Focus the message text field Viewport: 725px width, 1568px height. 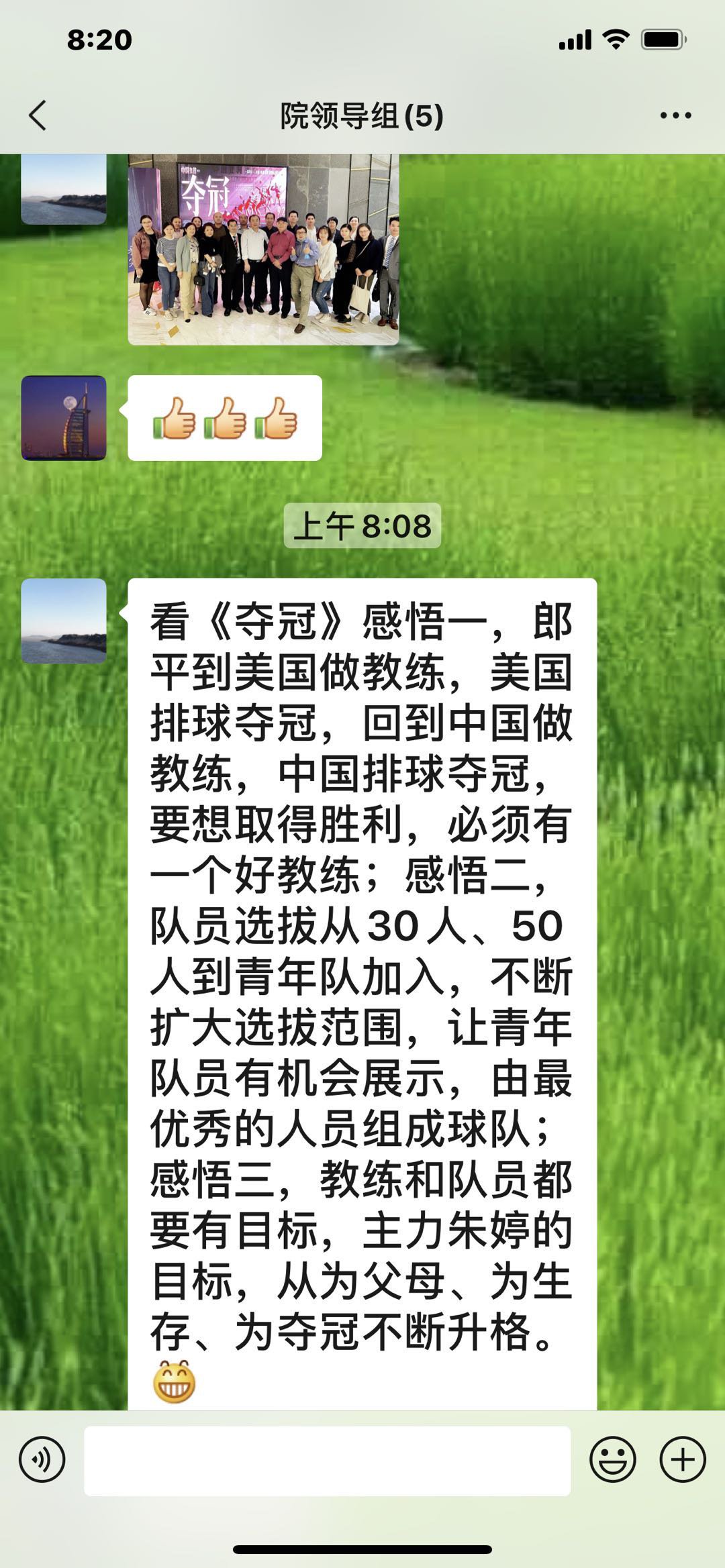pyautogui.click(x=327, y=1461)
